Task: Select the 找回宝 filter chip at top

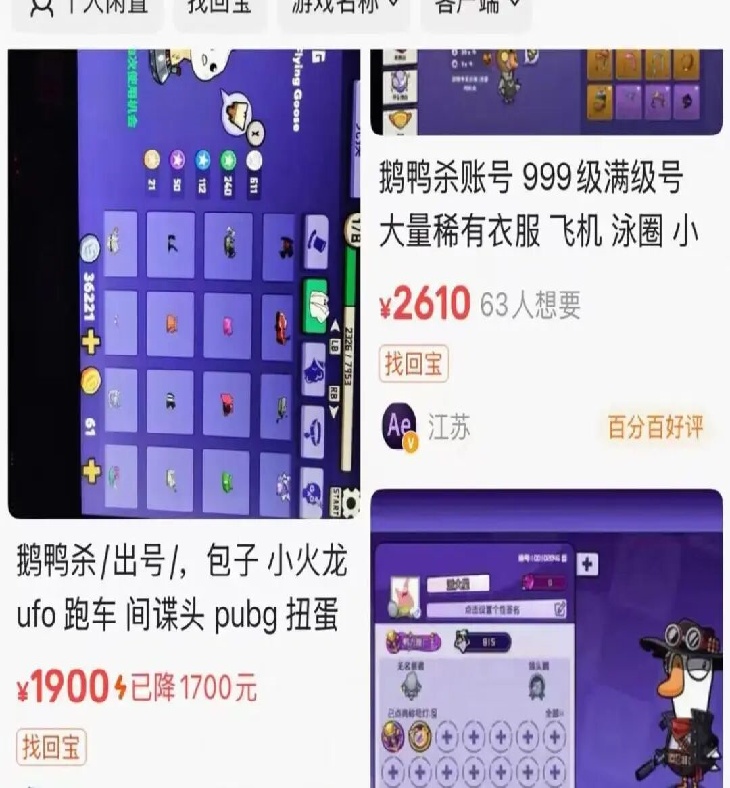Action: 220,8
